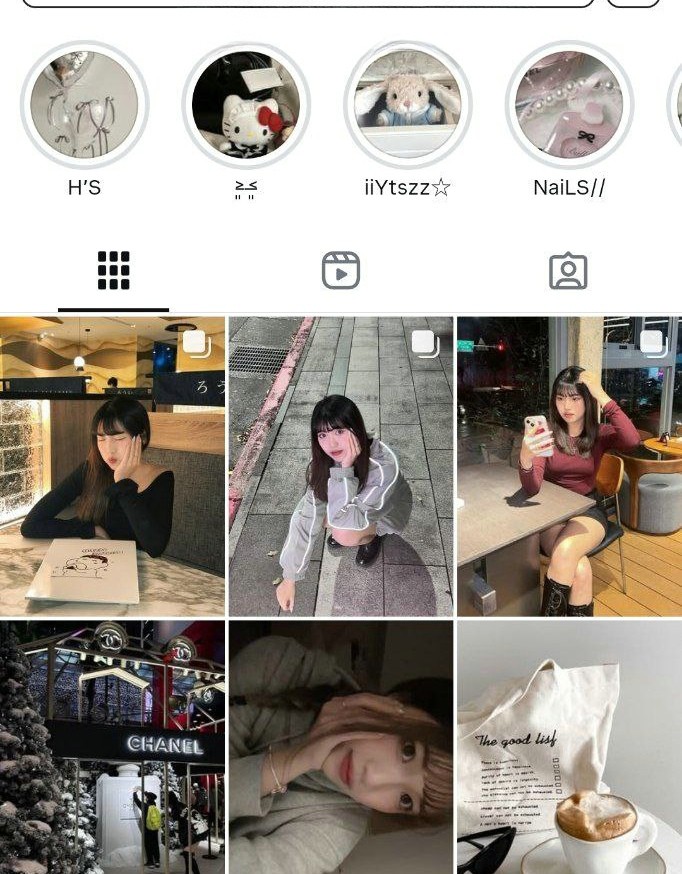Switch to the posts grid tab
Viewport: 682px width, 874px height.
point(113,271)
